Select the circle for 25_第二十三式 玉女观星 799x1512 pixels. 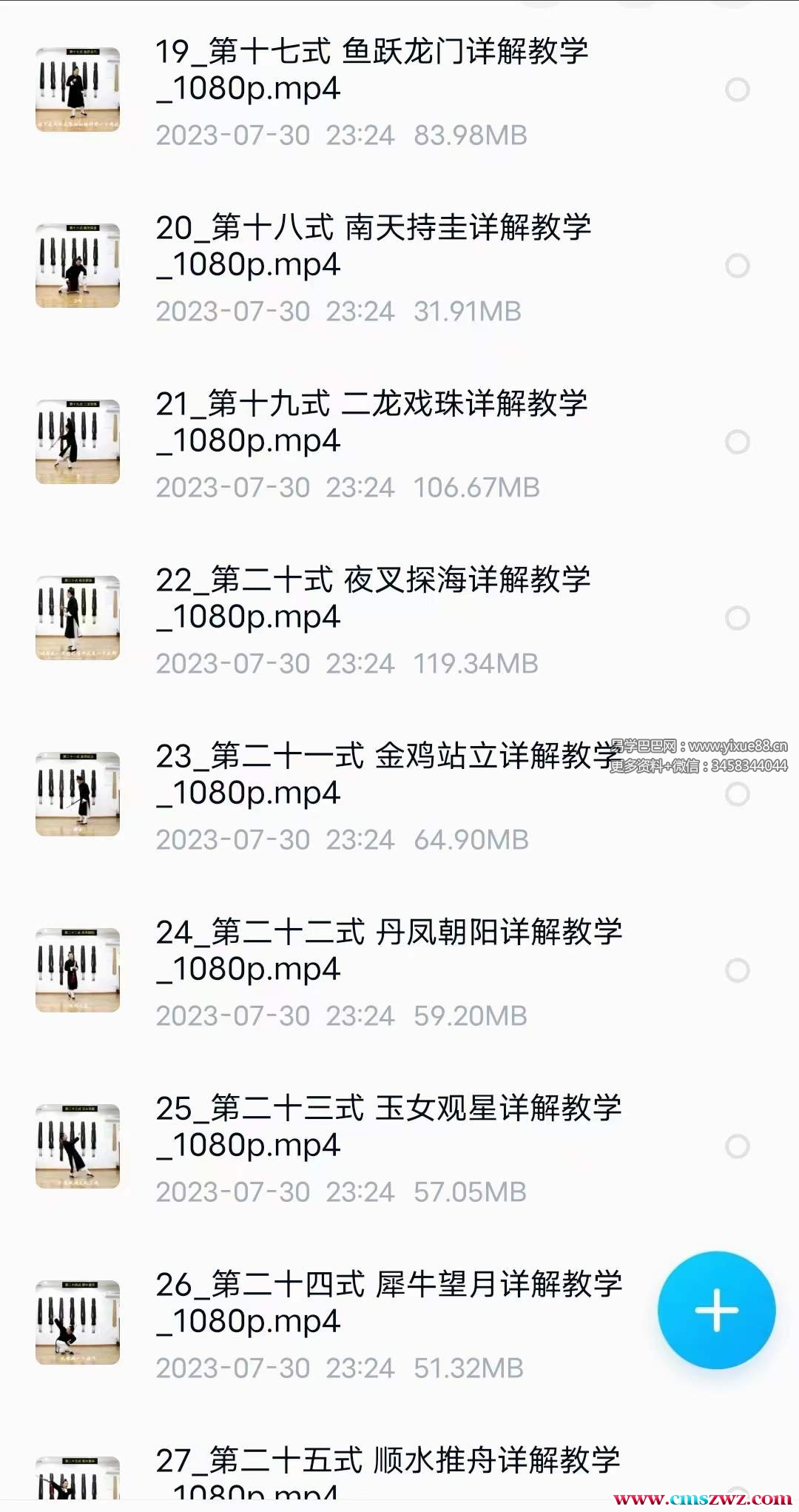(737, 1146)
